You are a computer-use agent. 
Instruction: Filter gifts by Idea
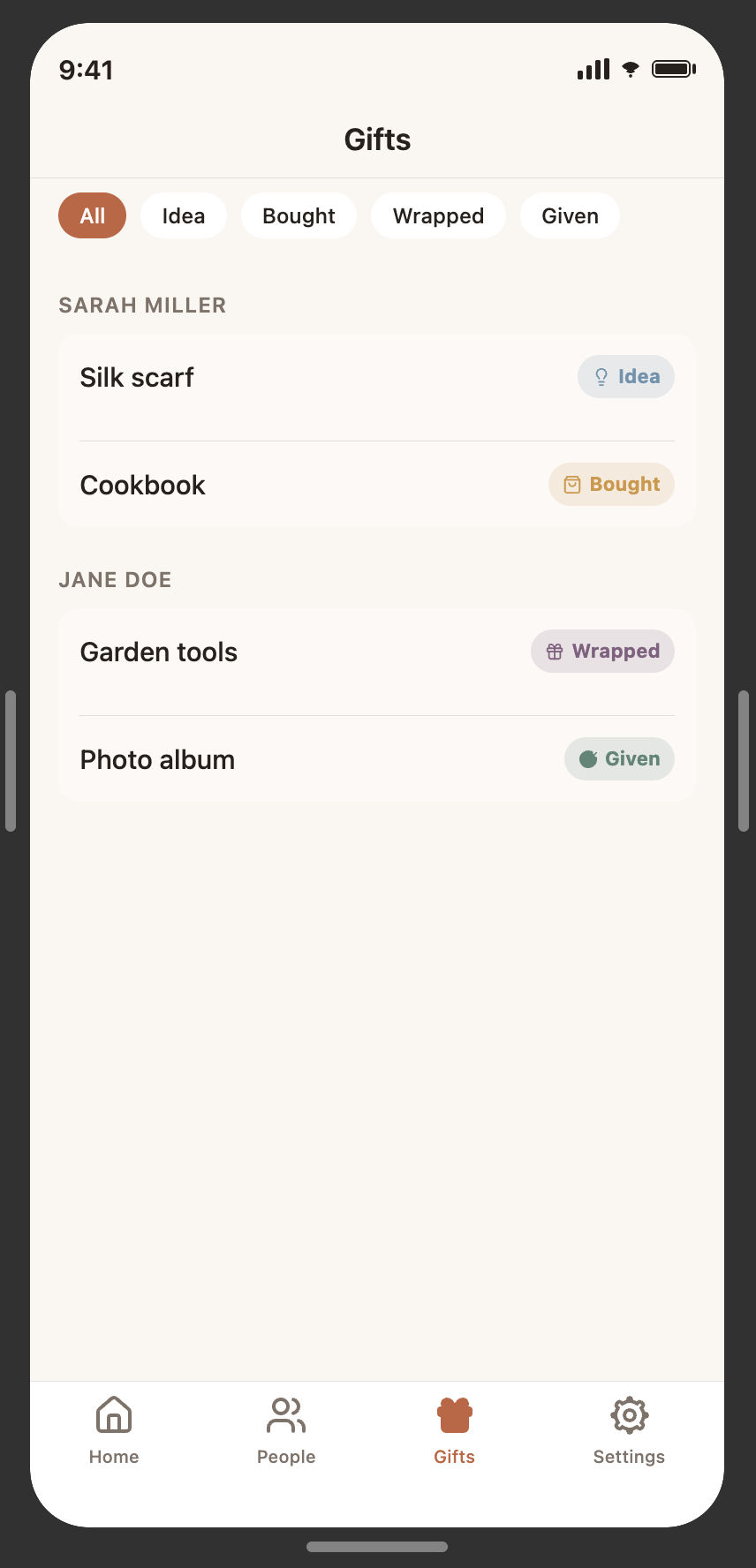coord(183,216)
